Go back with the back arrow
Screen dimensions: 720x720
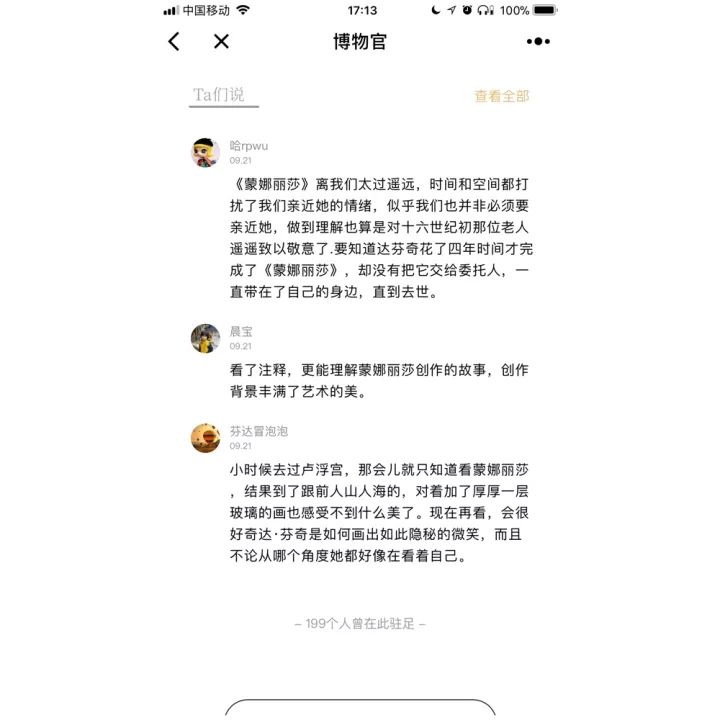[x=174, y=41]
